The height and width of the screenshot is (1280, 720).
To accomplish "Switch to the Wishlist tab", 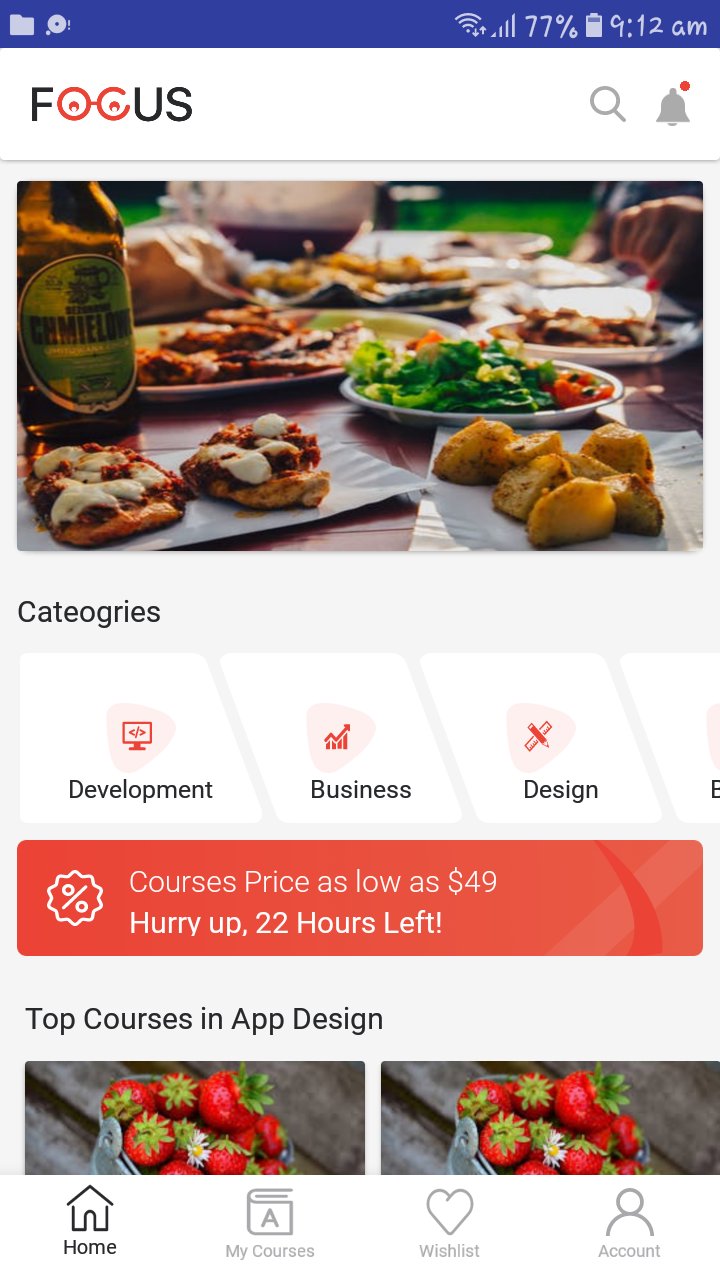I will [x=449, y=1222].
